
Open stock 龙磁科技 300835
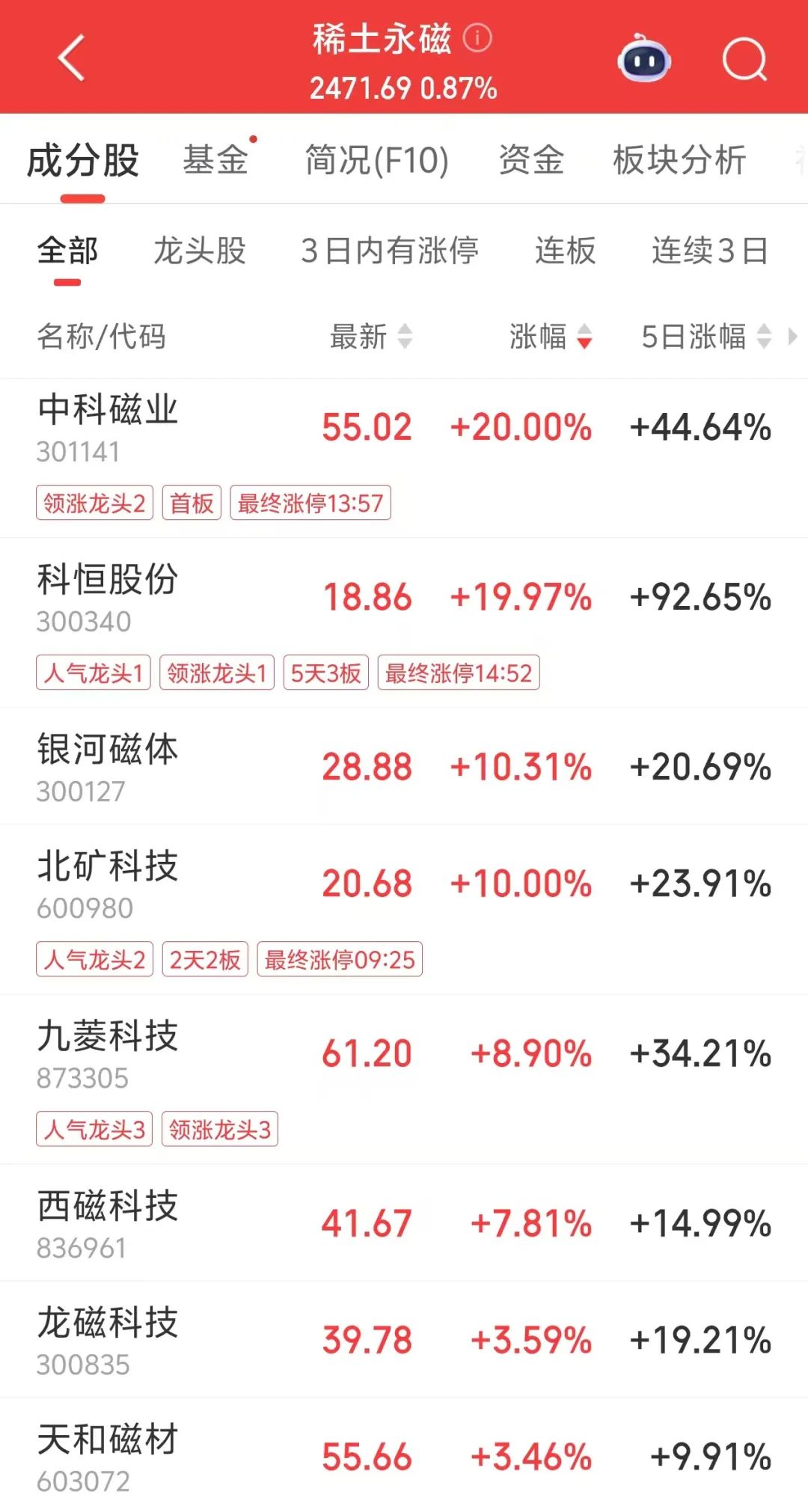[404, 1339]
